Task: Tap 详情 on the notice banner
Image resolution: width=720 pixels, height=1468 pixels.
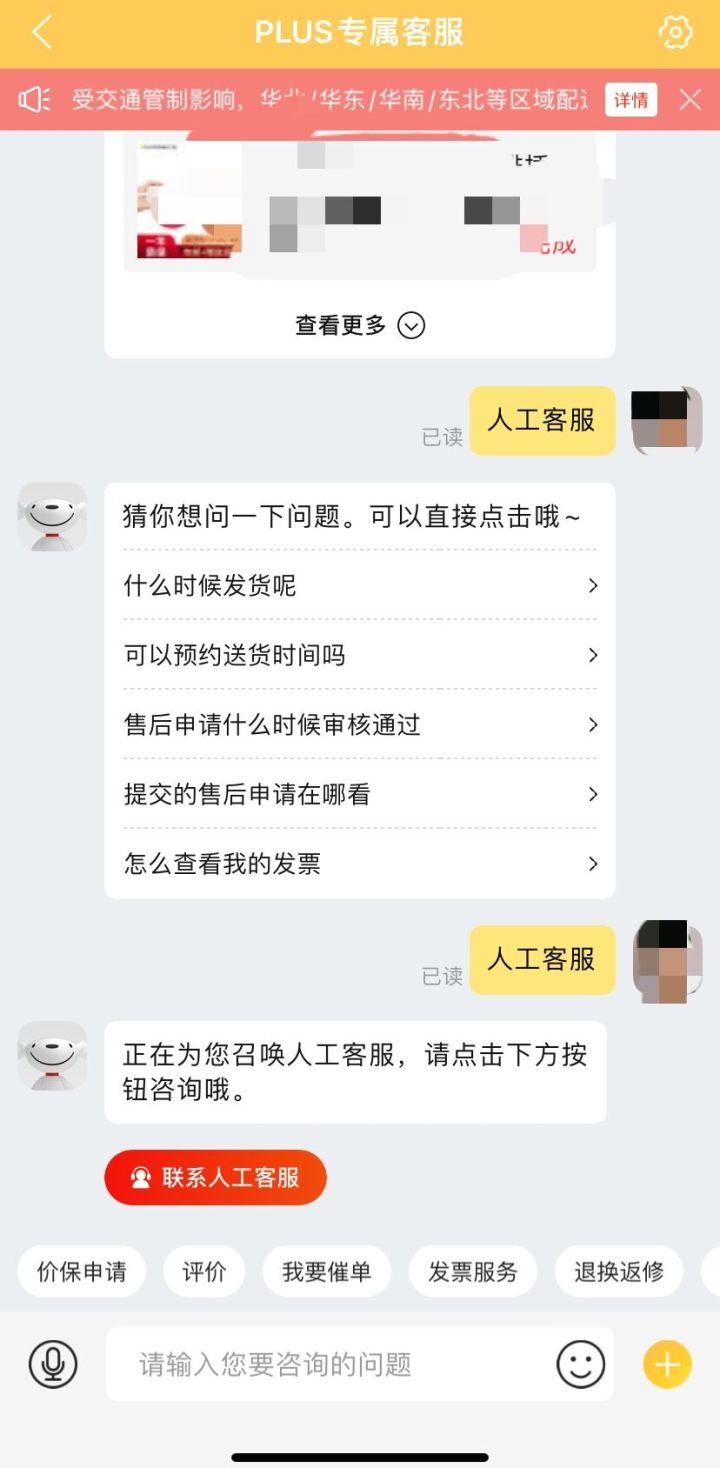Action: pyautogui.click(x=631, y=101)
